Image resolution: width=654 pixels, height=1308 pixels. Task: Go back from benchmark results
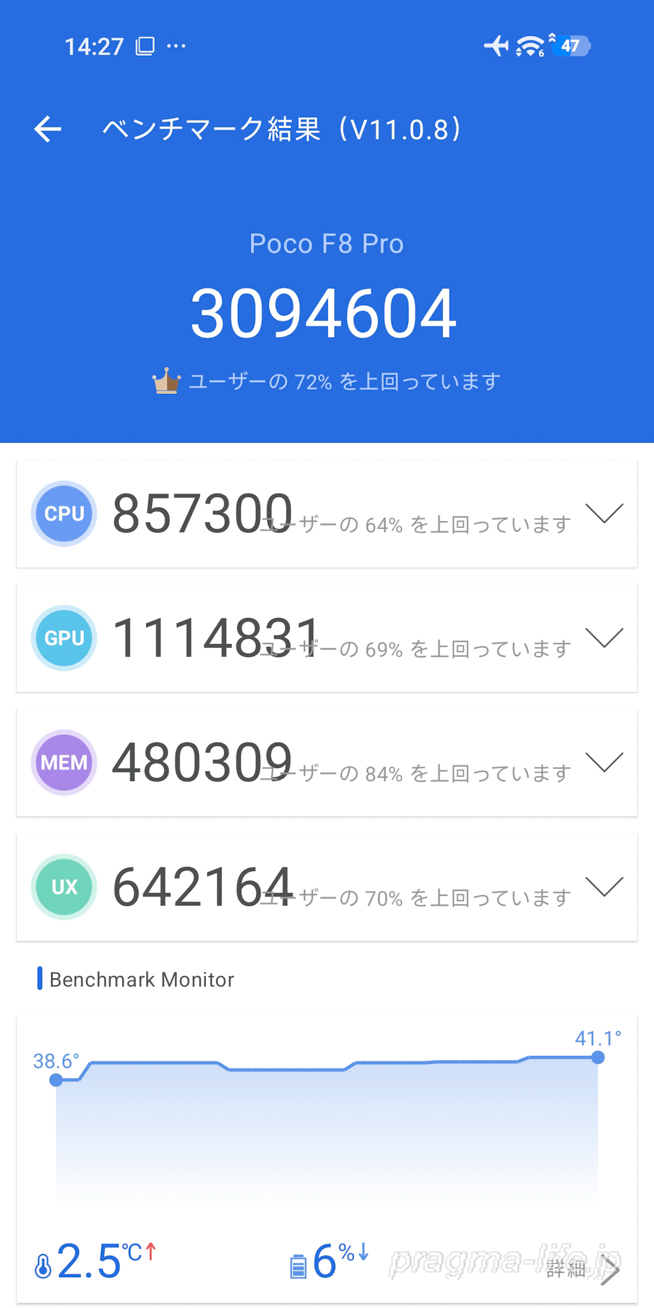point(48,129)
